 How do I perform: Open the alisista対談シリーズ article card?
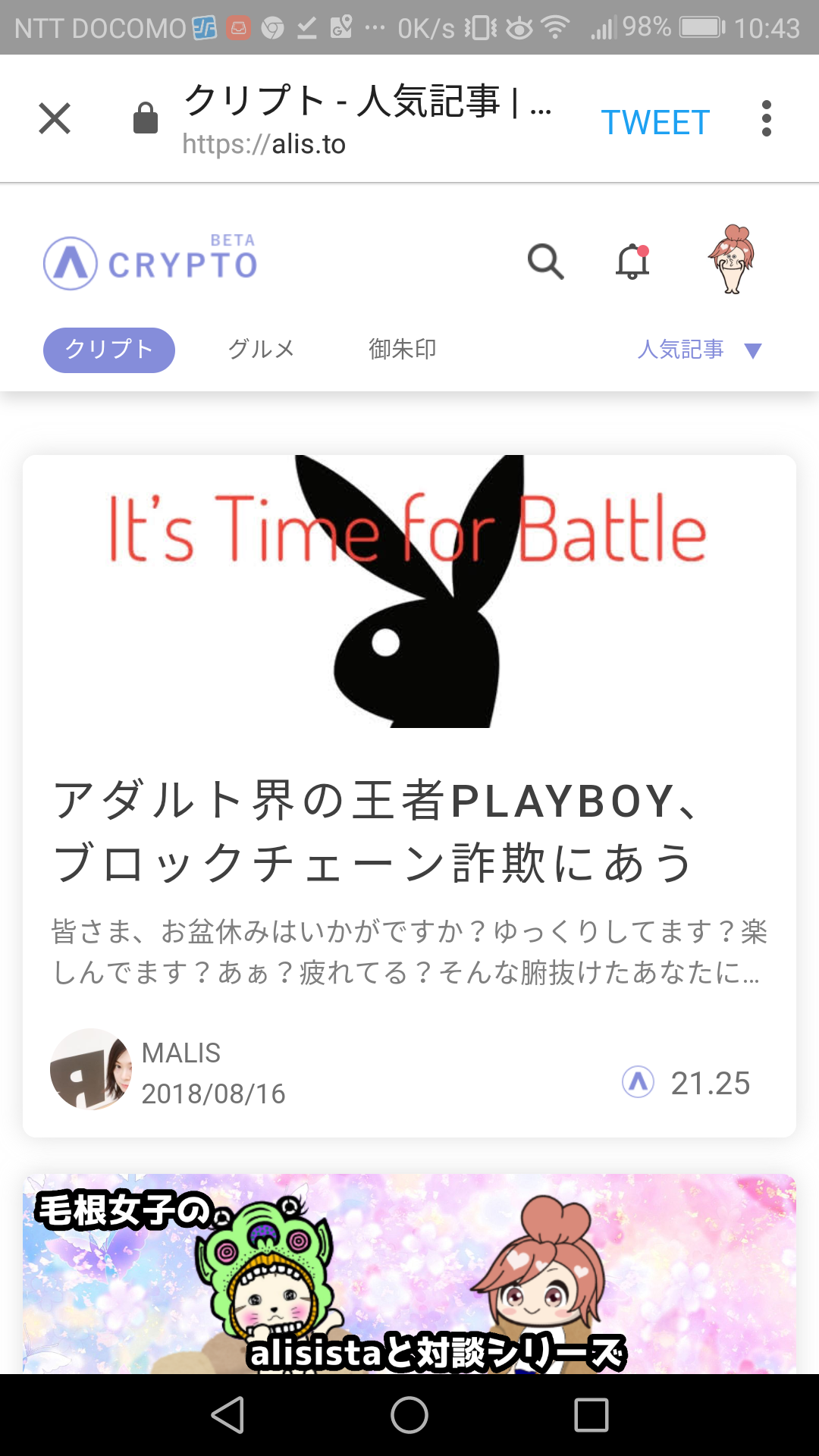pyautogui.click(x=409, y=1274)
